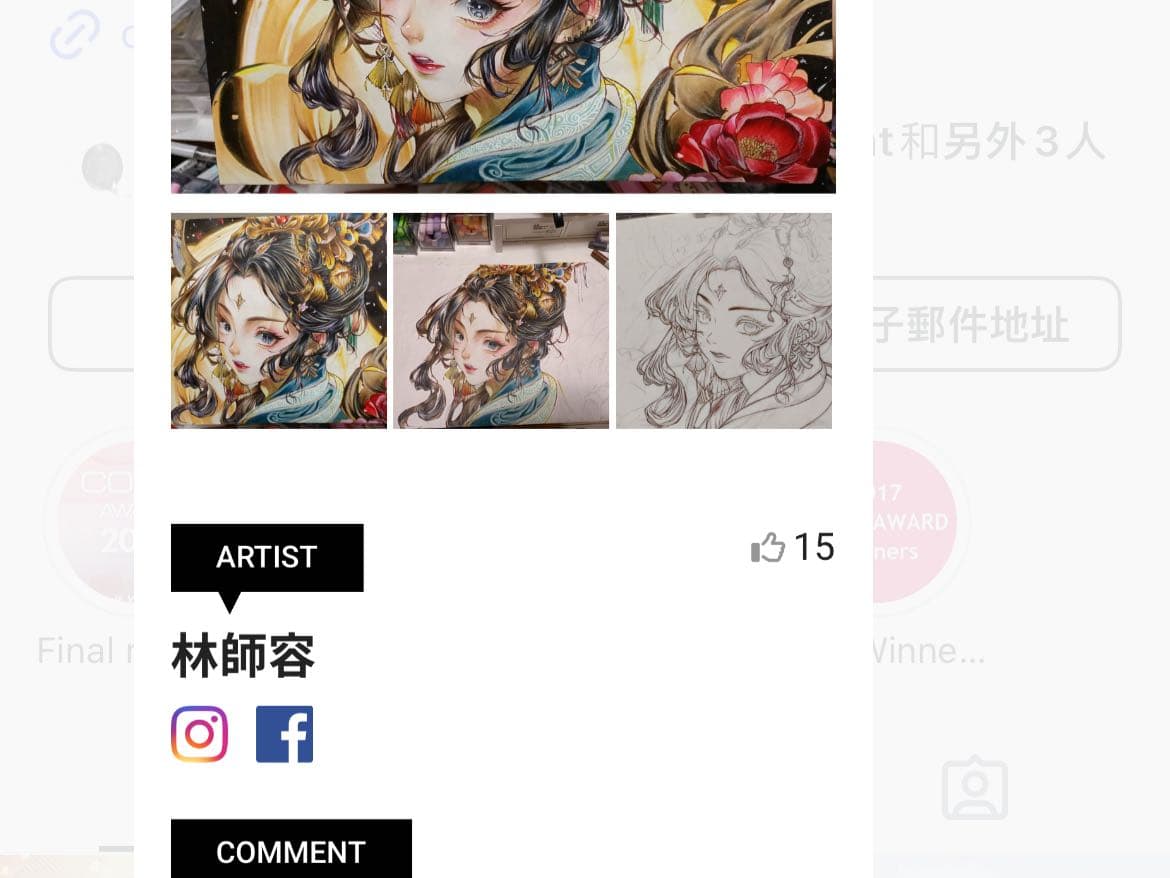Like this artwork with thumbs-up
Screen dimensions: 1170x878
pos(768,547)
